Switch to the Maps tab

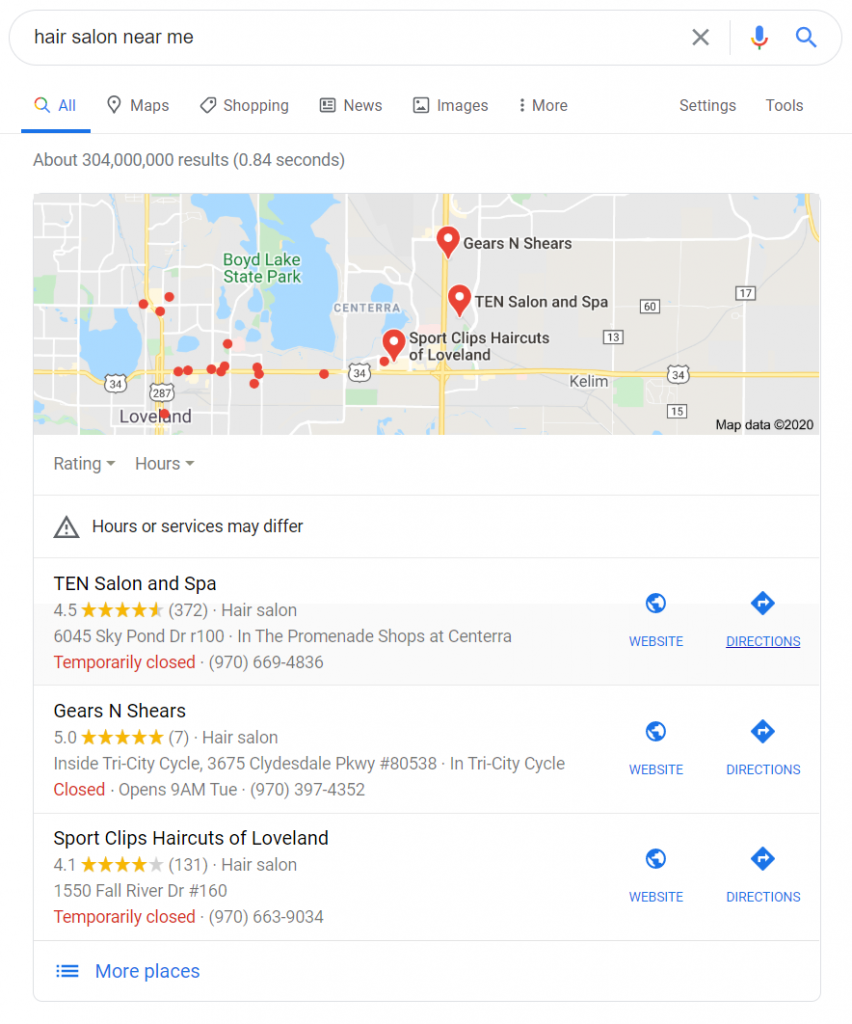[x=138, y=106]
